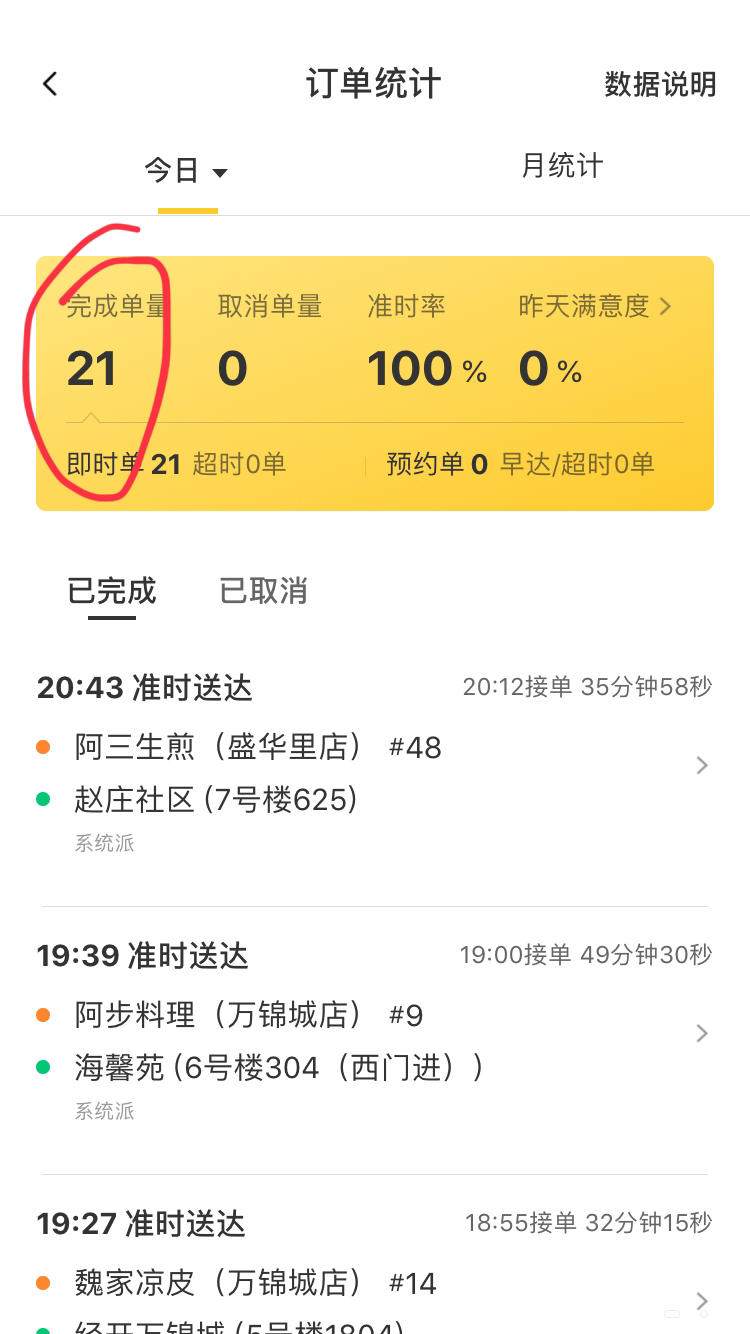Tap the chevron on the 19:27 order row
Screen dimensions: 750x1334
pos(701,1300)
